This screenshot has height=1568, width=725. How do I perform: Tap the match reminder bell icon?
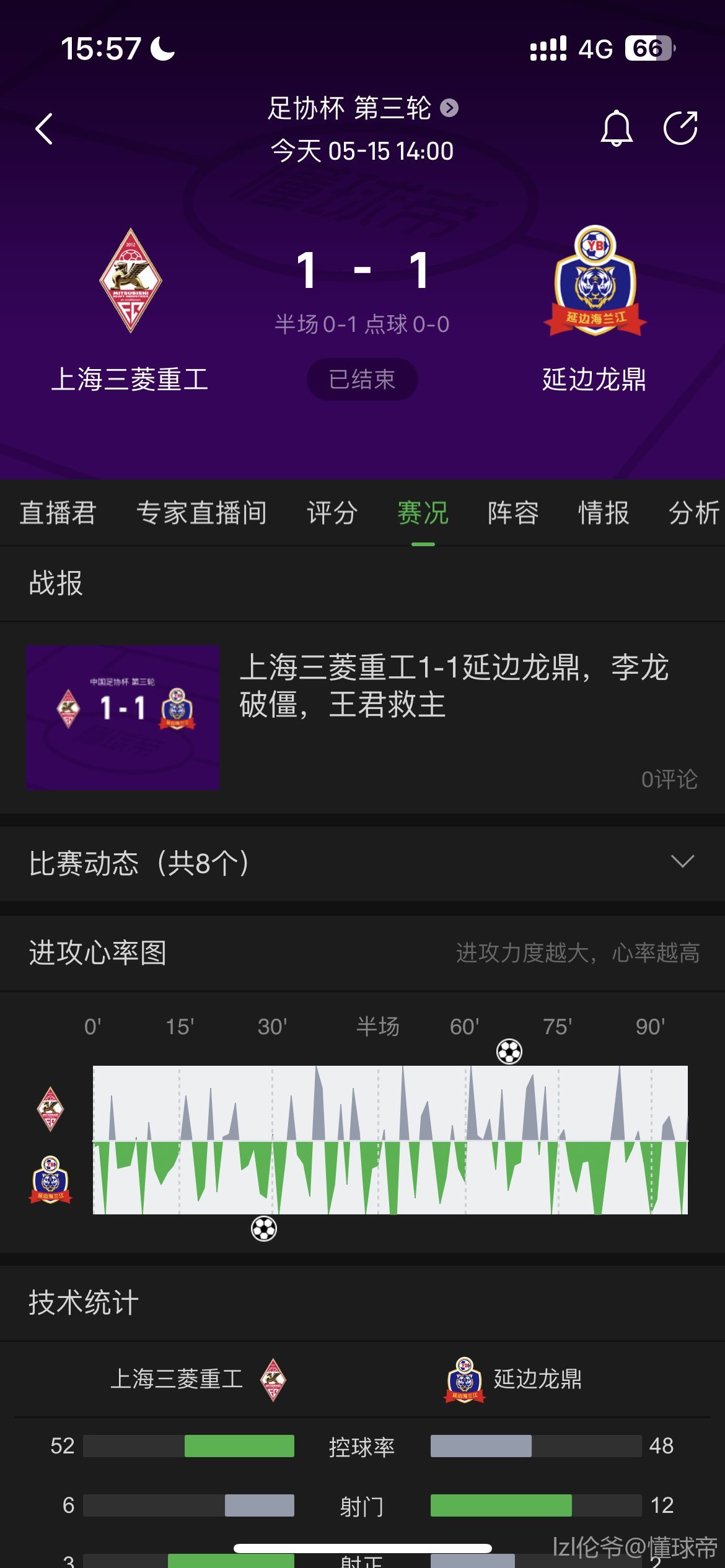point(617,128)
